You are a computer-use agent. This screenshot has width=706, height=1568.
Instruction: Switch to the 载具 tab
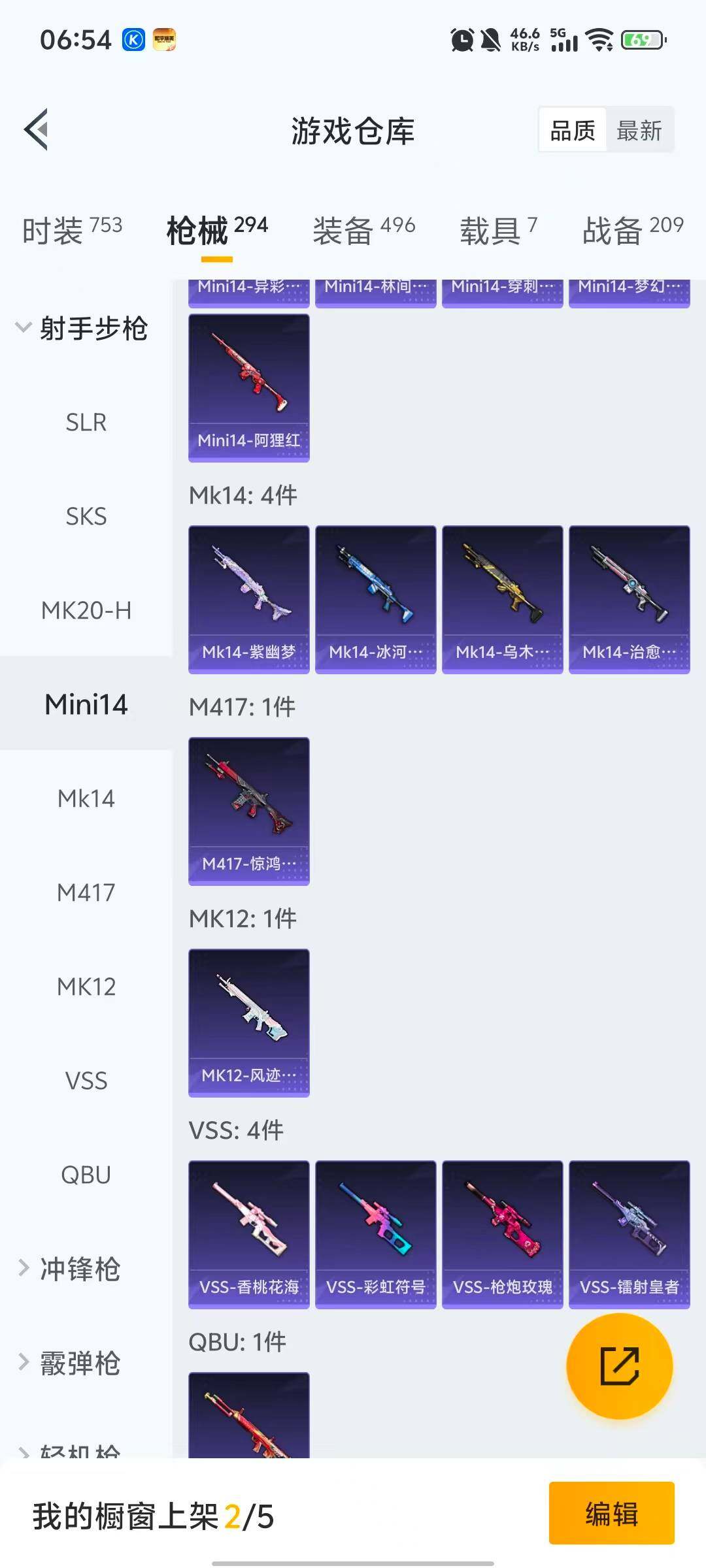click(498, 230)
